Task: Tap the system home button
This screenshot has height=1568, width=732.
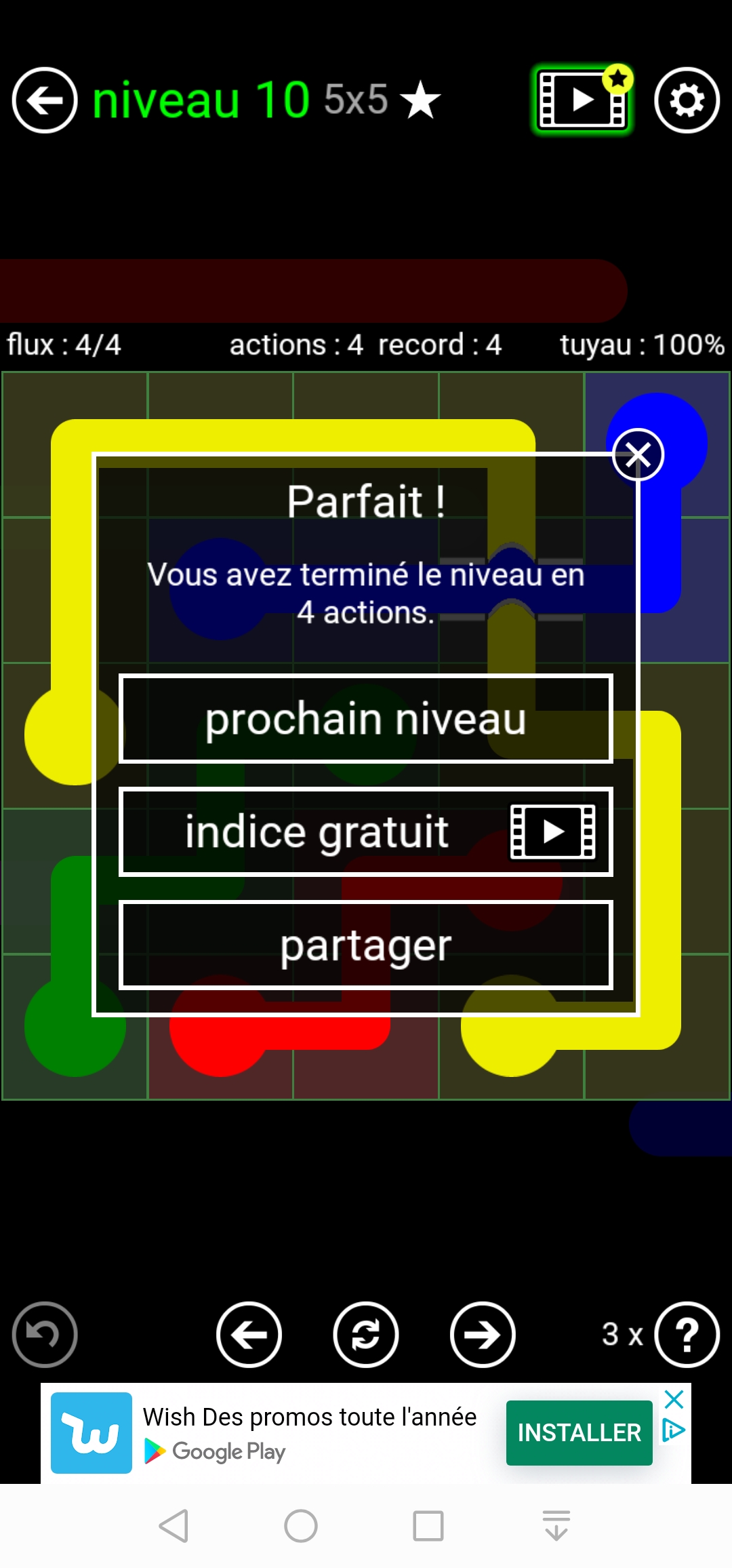Action: 301,1526
